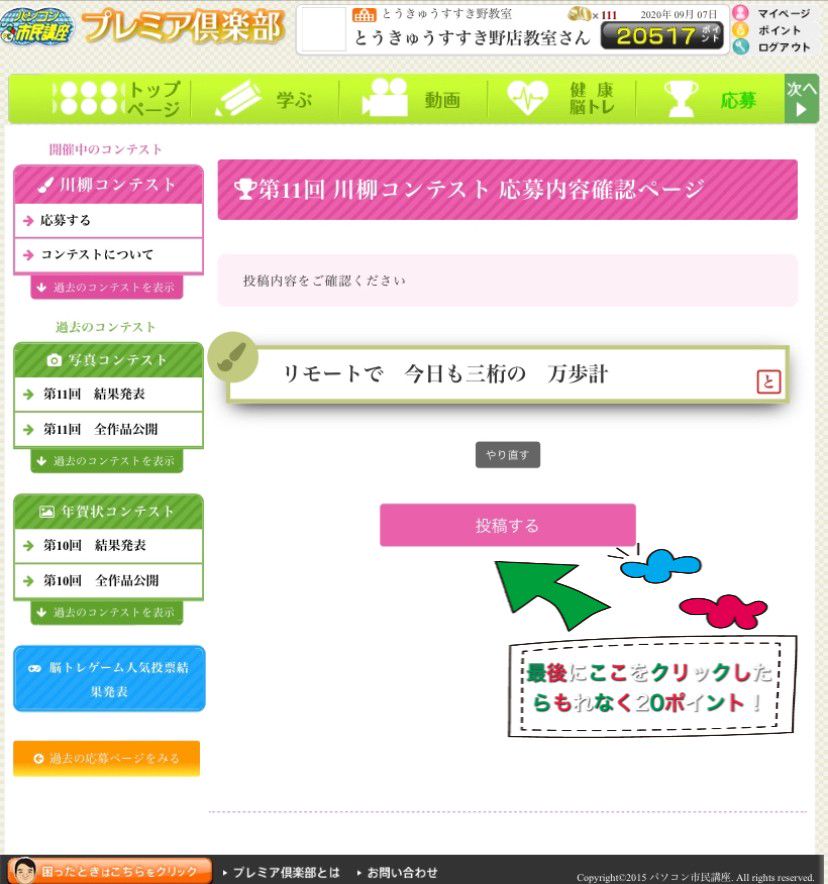This screenshot has height=884, width=828.
Task: Open 応募する under 川柳コンテスト
Action: point(108,220)
